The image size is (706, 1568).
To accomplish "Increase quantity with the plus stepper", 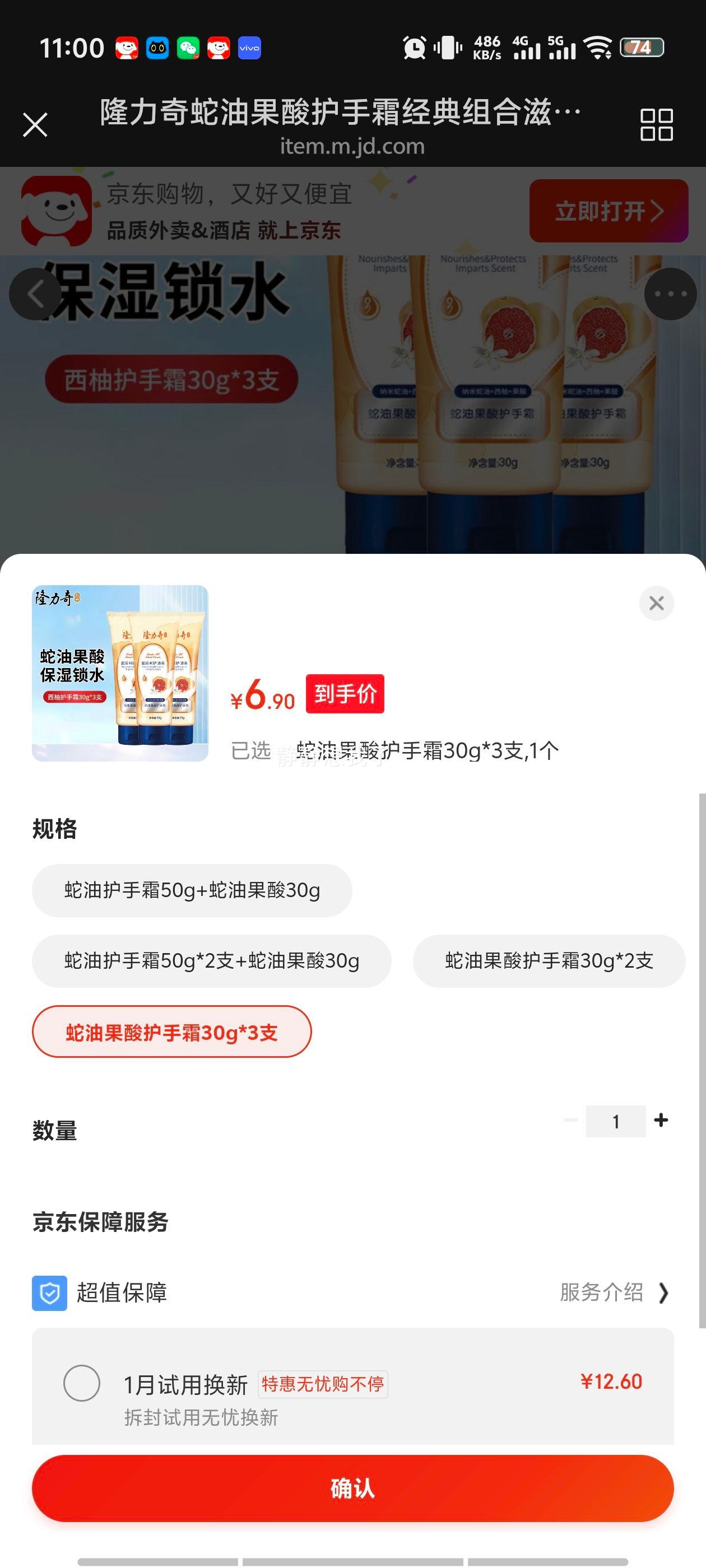I will pos(661,1120).
